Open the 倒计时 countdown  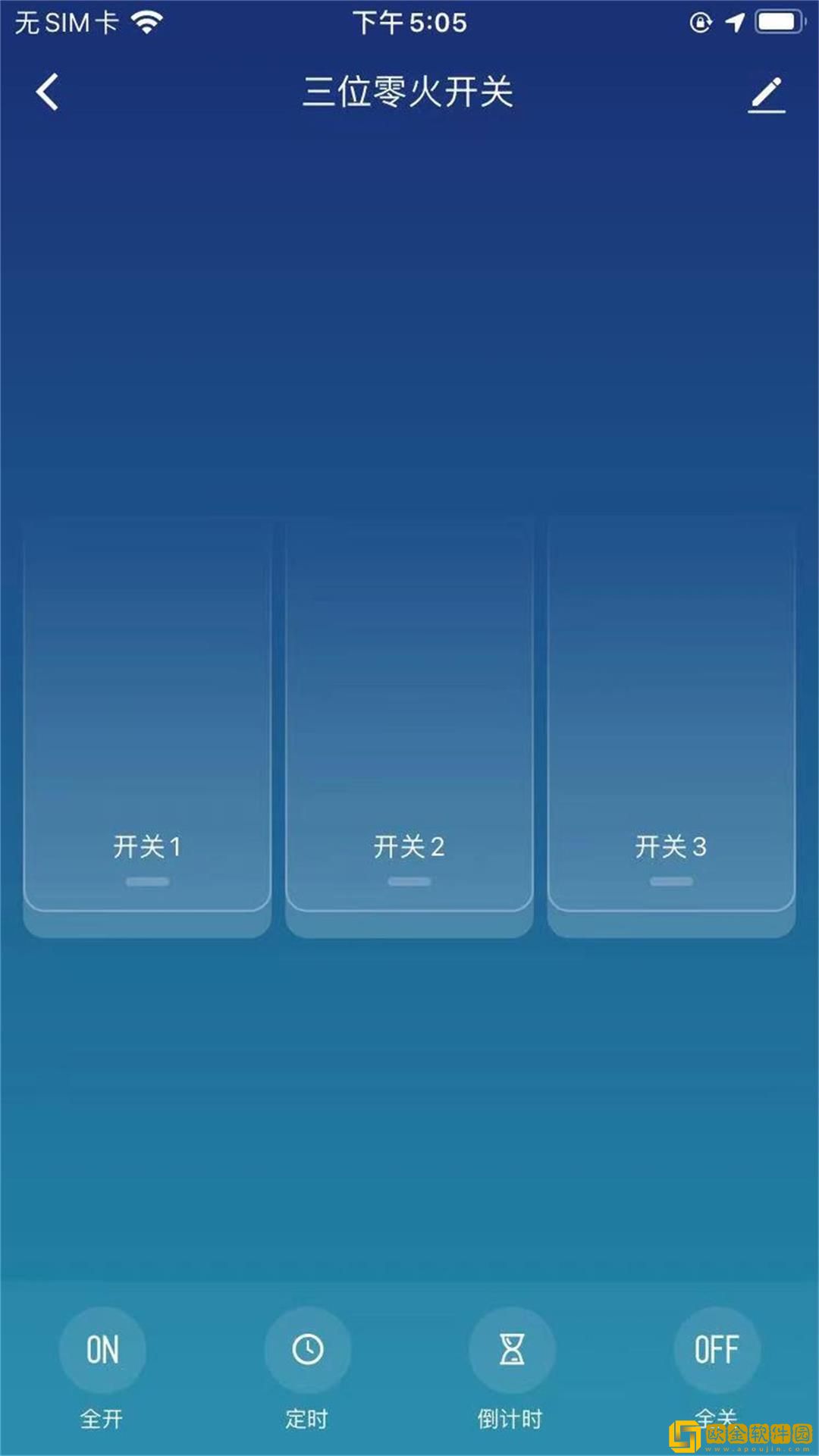[512, 1350]
